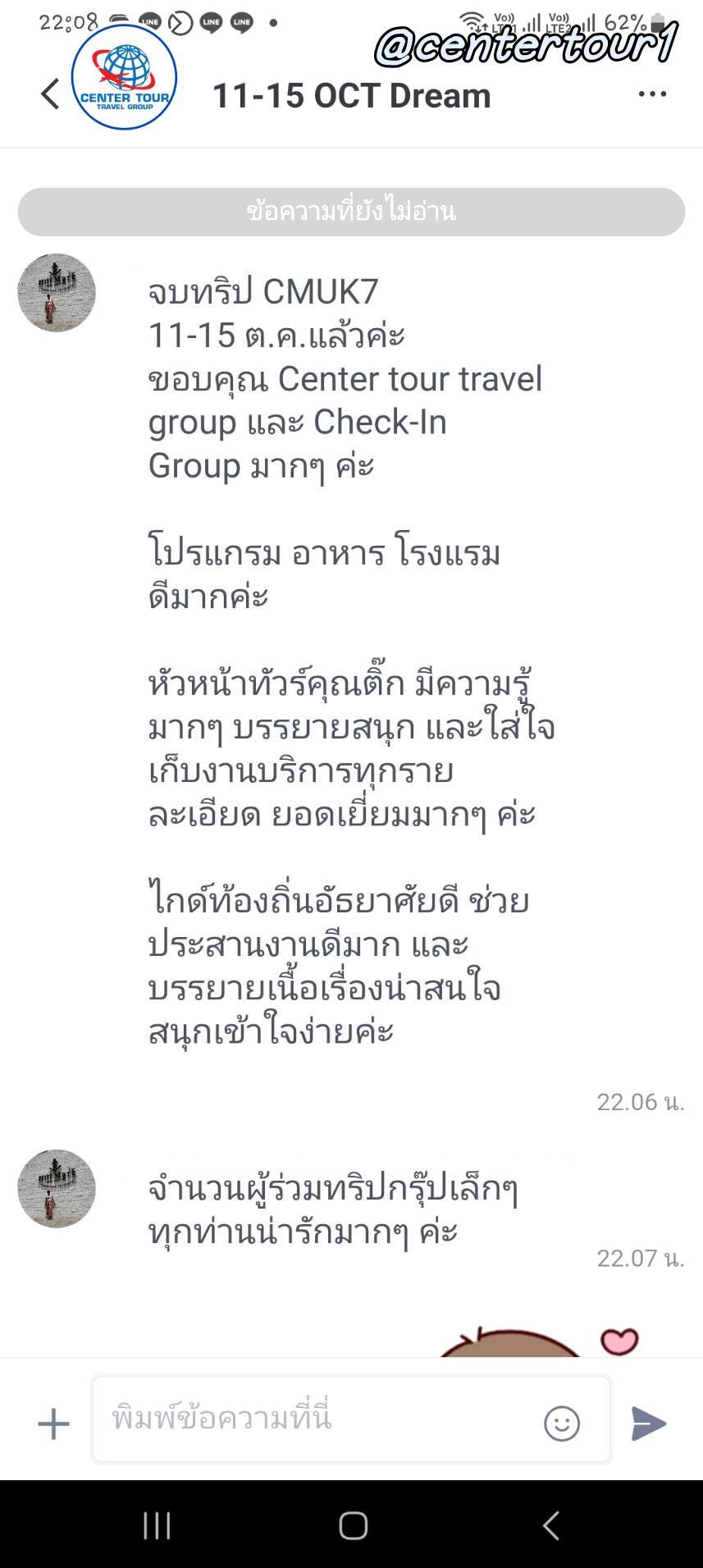Open the sender's profile avatar on the first message
Image resolution: width=703 pixels, height=1568 pixels.
click(x=56, y=292)
